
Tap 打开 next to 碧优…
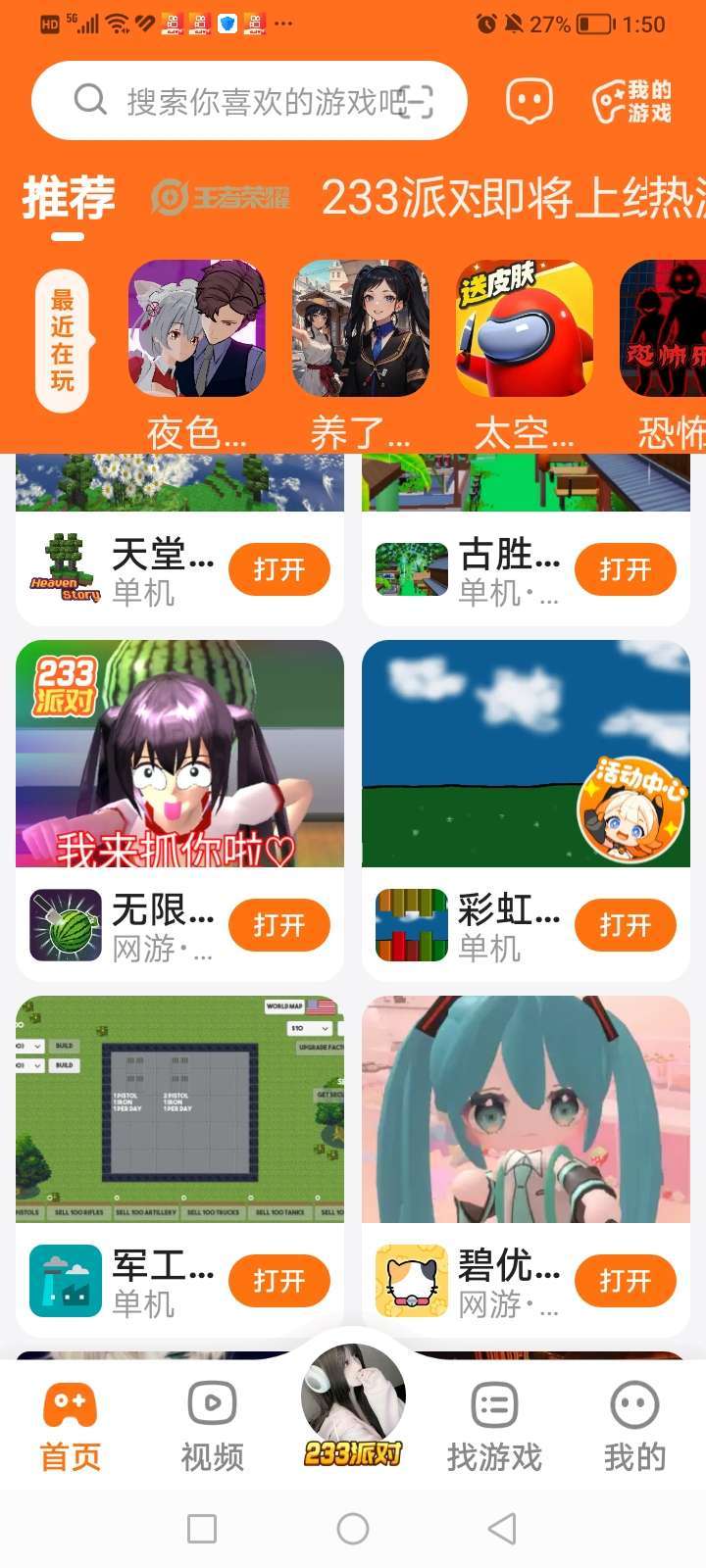pos(626,1281)
